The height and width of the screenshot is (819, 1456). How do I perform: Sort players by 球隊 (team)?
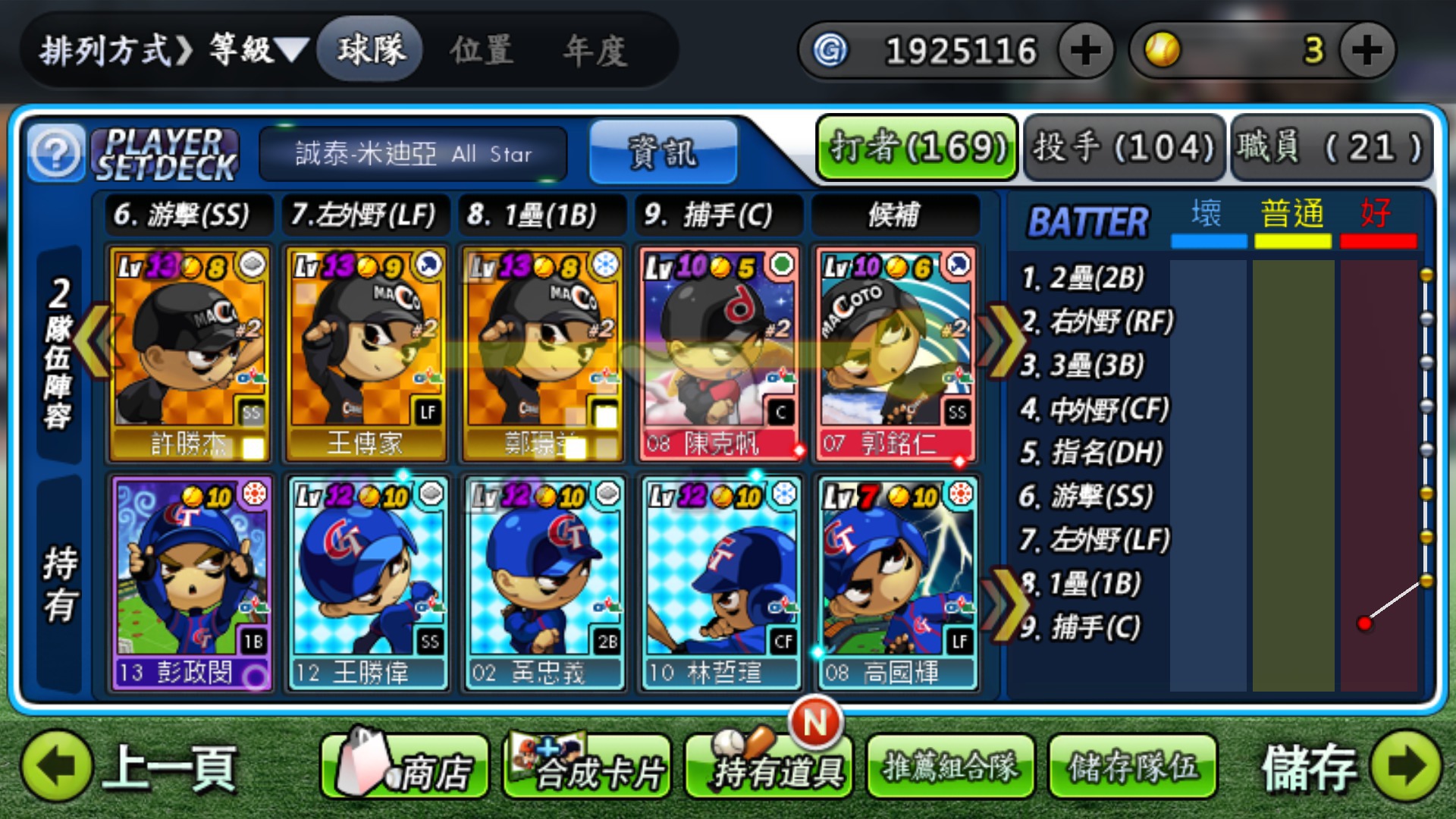(371, 50)
